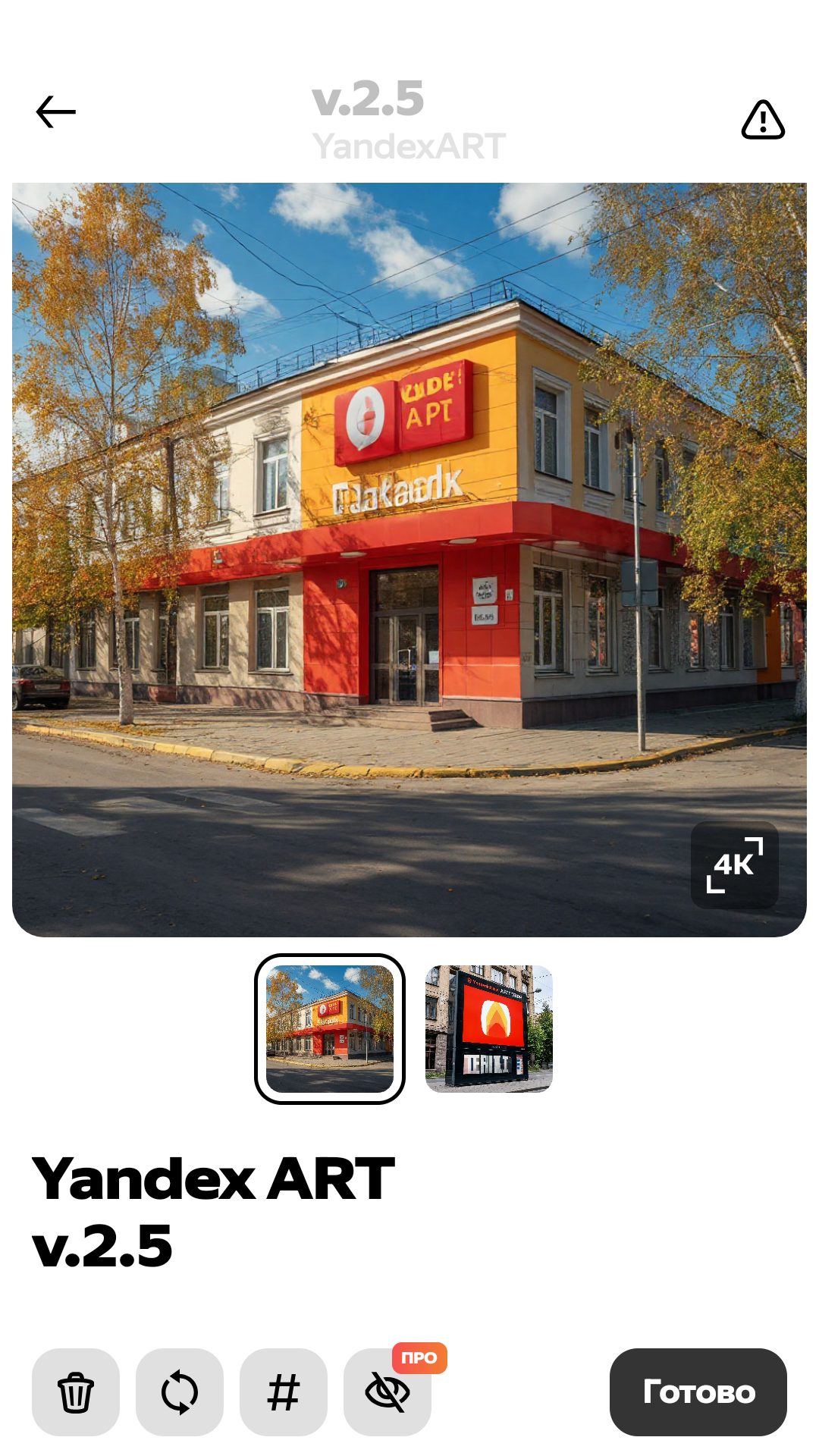Tap the crossed-out eye ПРО button
Viewport: 819px width, 1456px height.
[388, 1392]
